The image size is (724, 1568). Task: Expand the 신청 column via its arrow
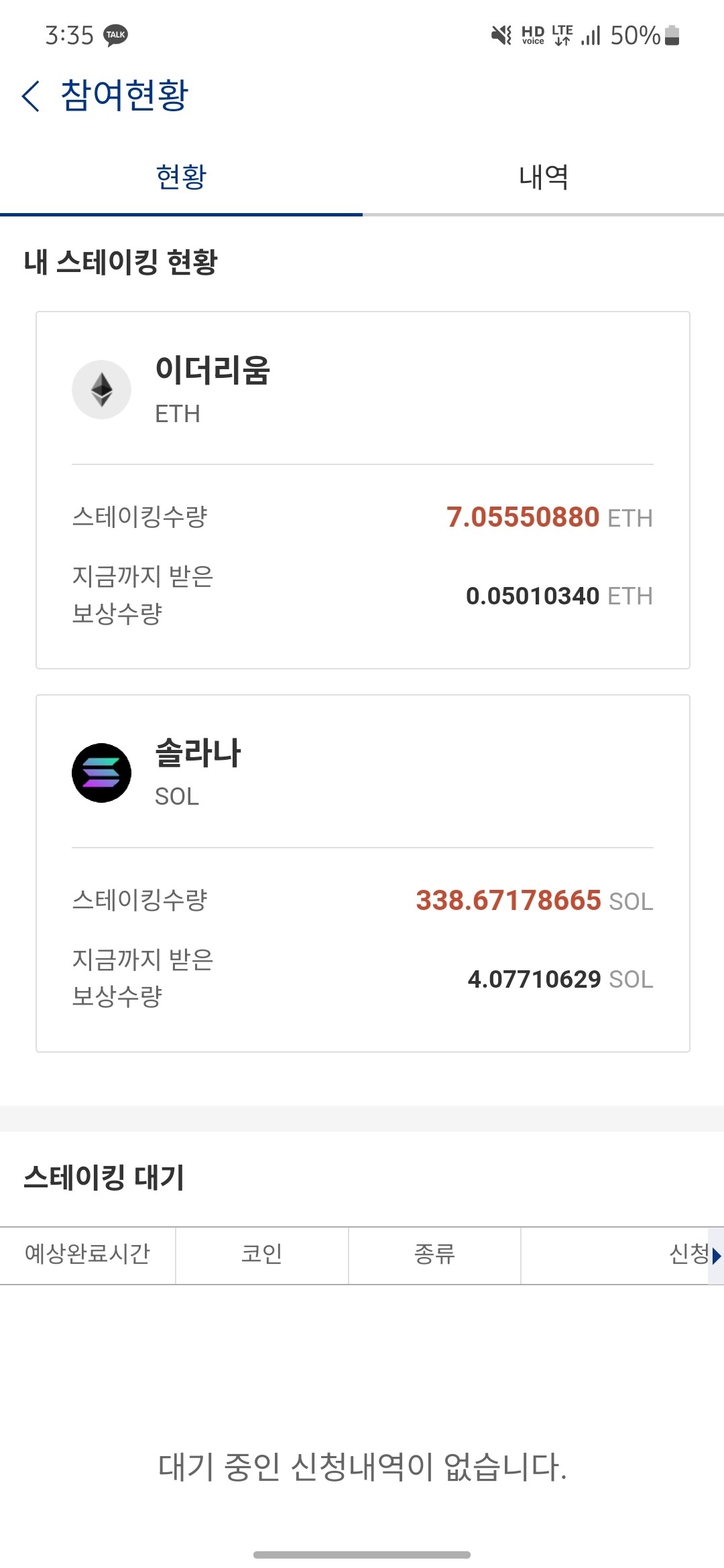(715, 1255)
